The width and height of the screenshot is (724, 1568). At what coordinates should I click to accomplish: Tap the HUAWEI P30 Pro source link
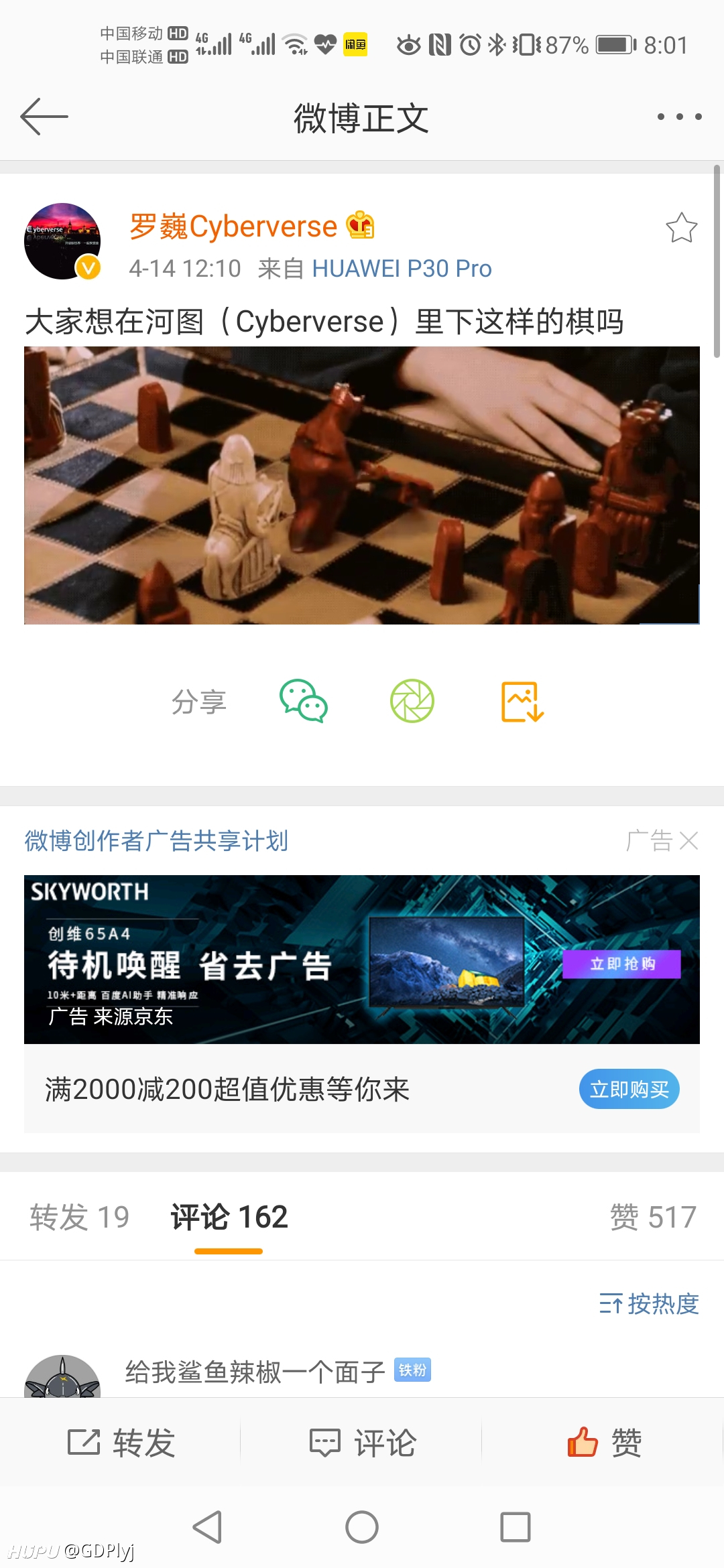[402, 269]
